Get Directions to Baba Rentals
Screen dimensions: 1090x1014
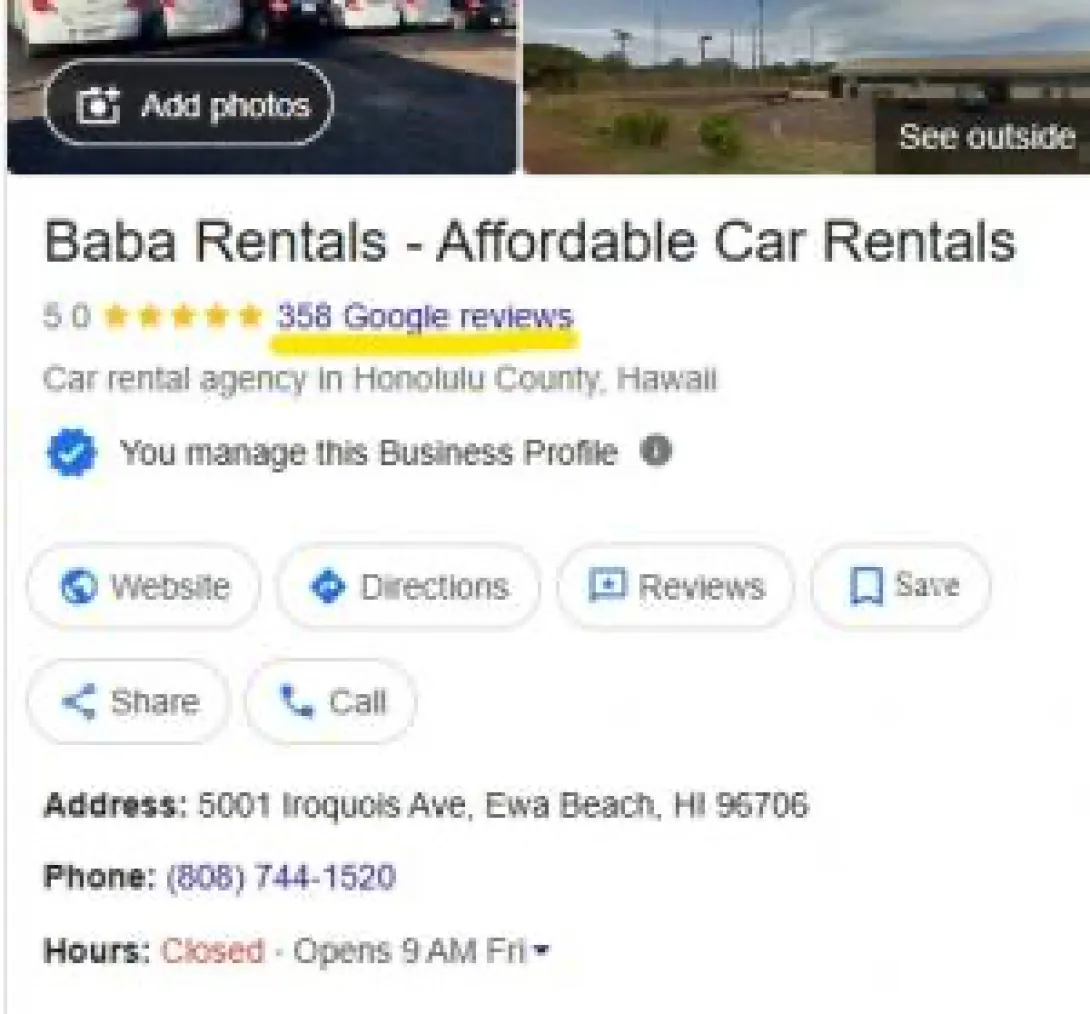pos(408,586)
